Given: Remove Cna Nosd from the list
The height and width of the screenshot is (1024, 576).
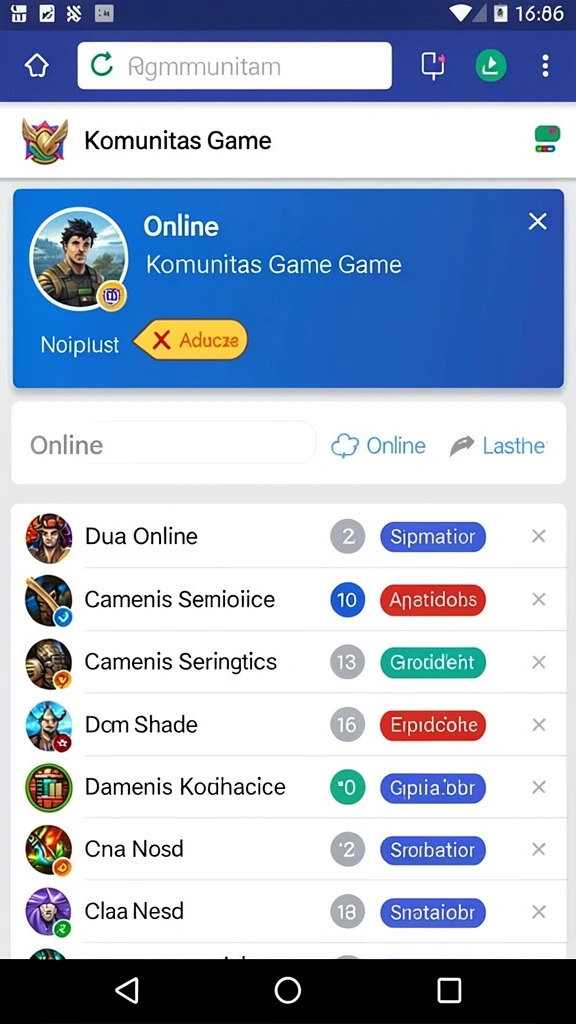Looking at the screenshot, I should [538, 849].
